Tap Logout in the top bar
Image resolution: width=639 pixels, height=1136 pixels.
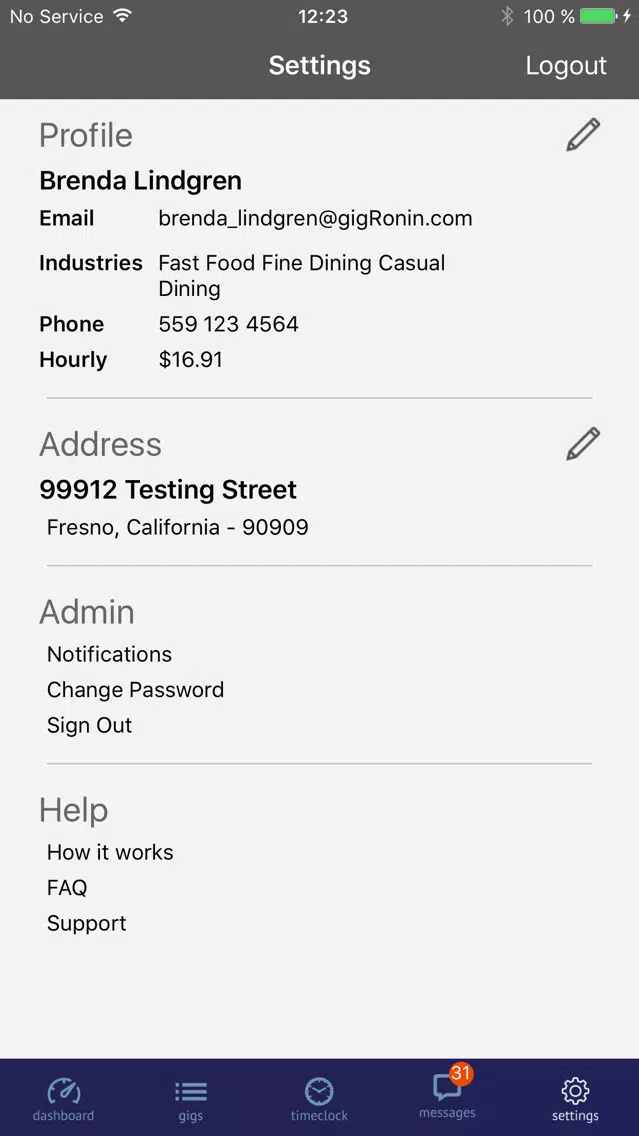point(566,65)
